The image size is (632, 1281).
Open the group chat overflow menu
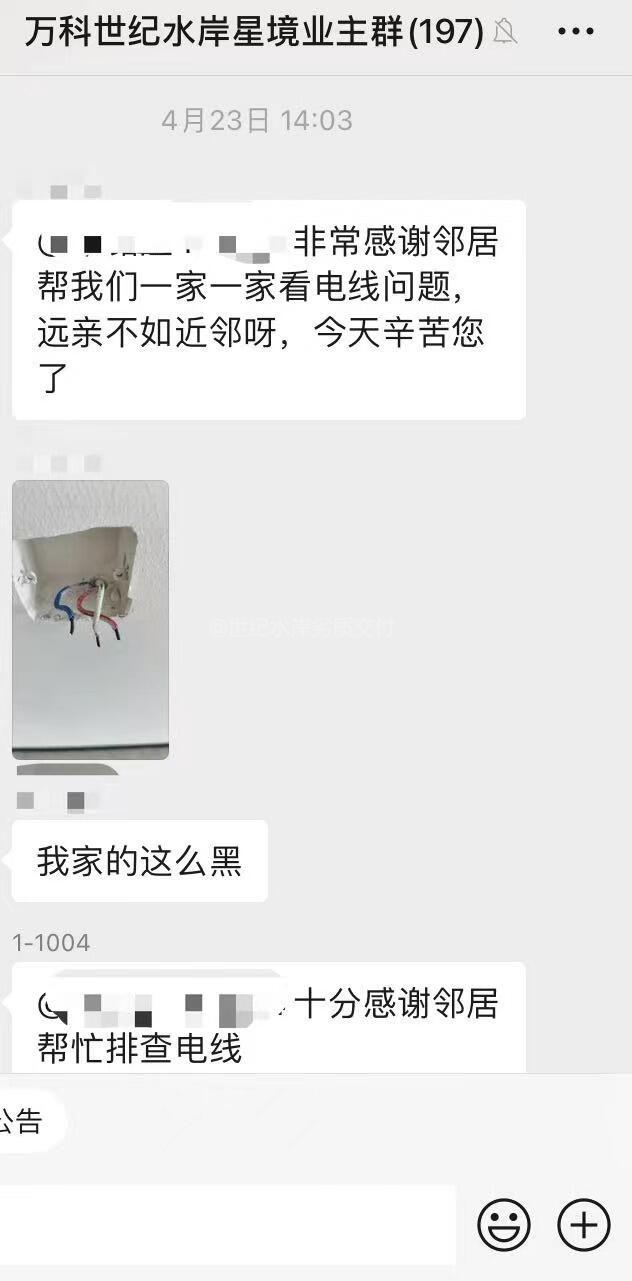pos(576,33)
